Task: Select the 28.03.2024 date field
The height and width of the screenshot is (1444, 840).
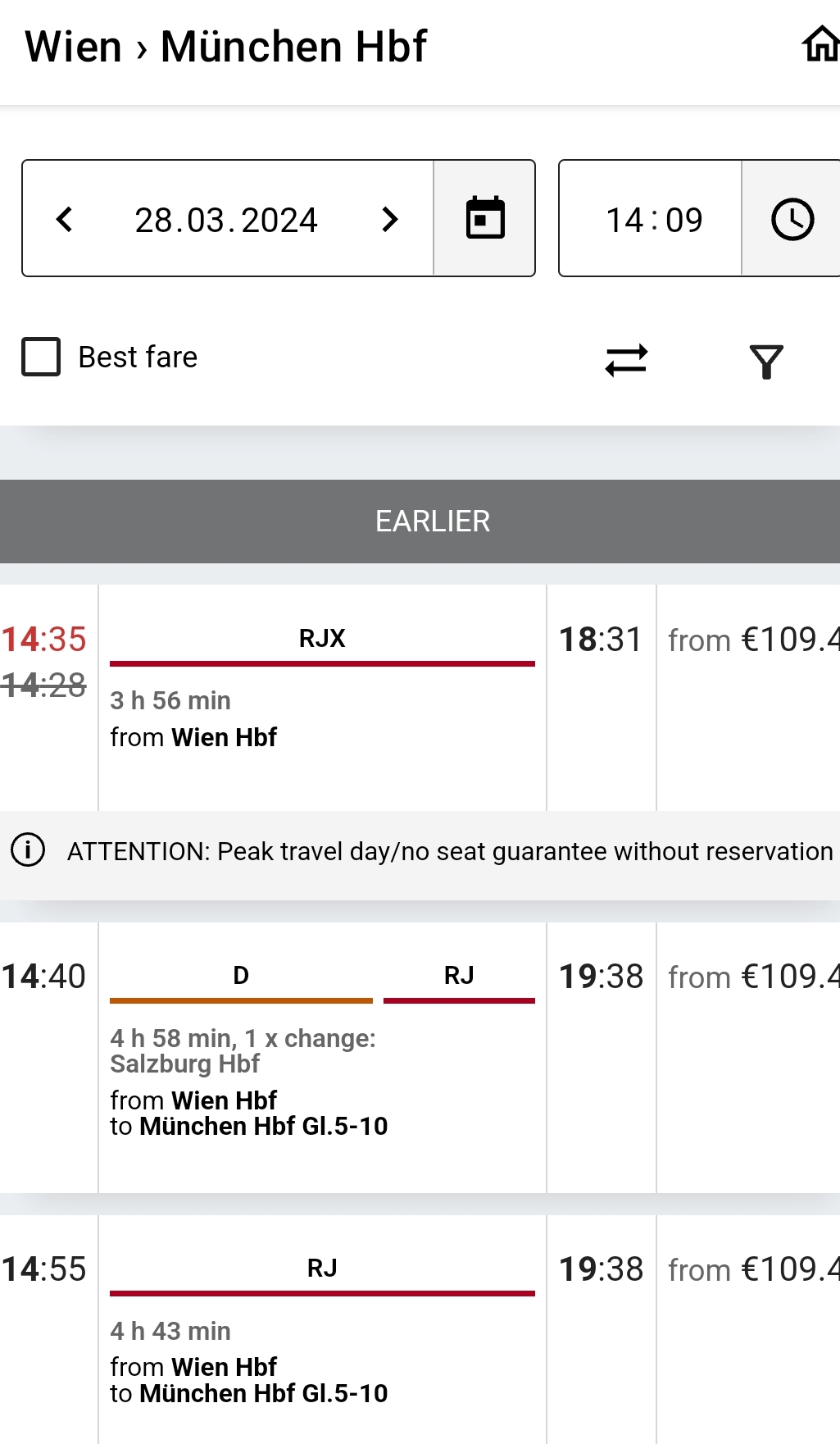Action: tap(226, 219)
